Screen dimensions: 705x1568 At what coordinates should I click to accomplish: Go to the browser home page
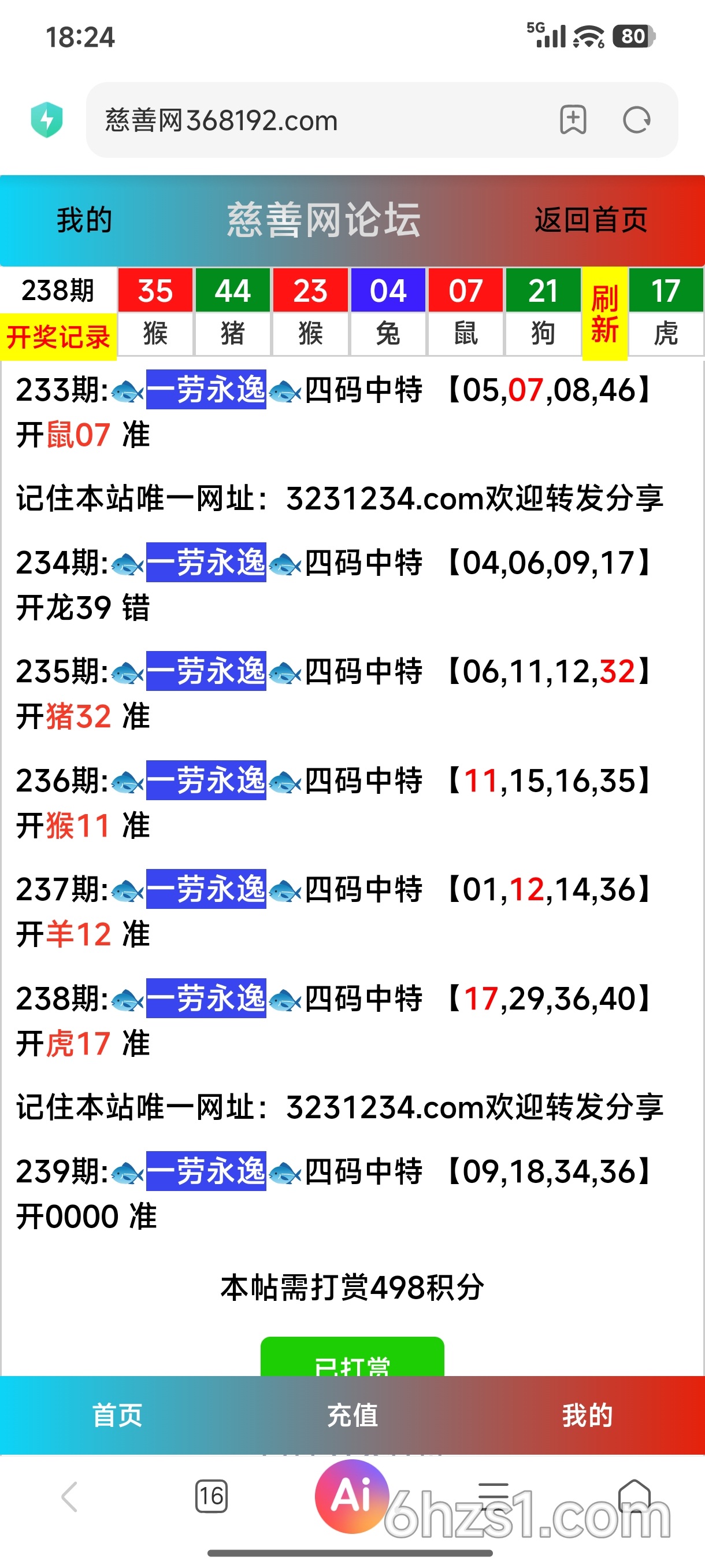click(x=634, y=1496)
